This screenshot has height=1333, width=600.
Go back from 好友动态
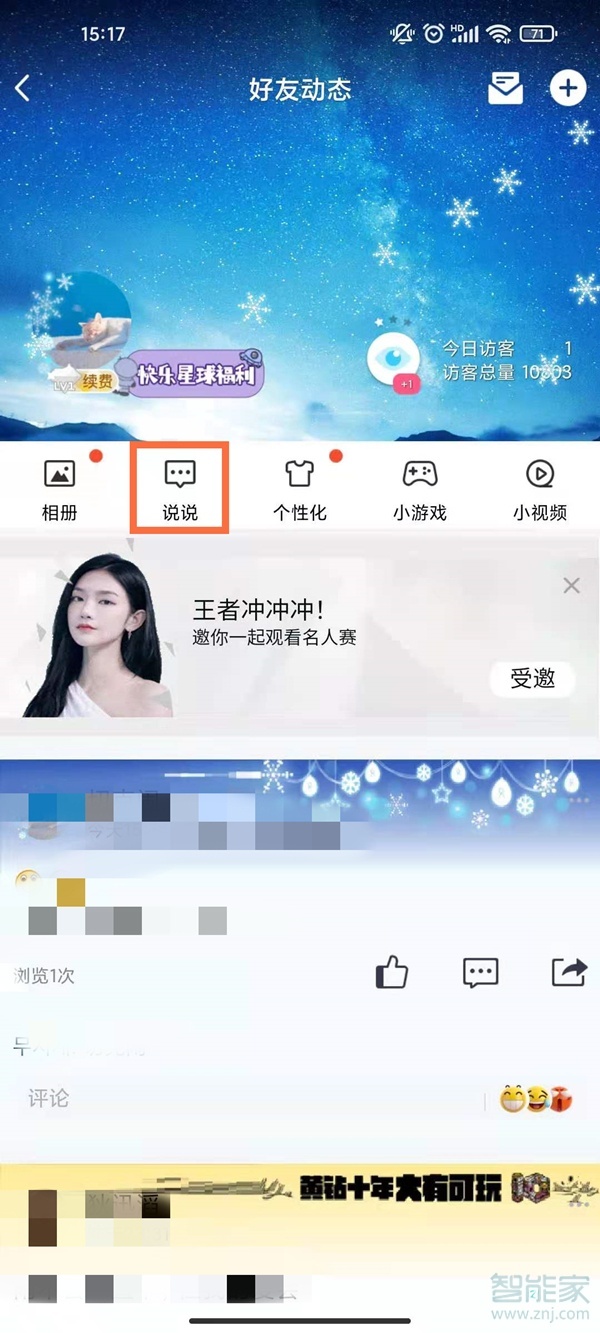click(x=23, y=88)
